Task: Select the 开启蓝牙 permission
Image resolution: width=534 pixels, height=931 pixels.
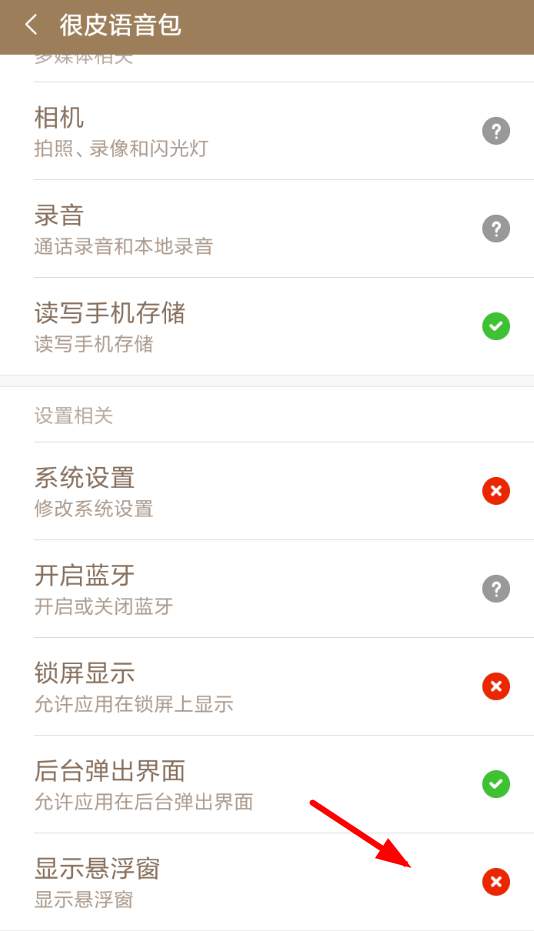Action: [x=267, y=589]
